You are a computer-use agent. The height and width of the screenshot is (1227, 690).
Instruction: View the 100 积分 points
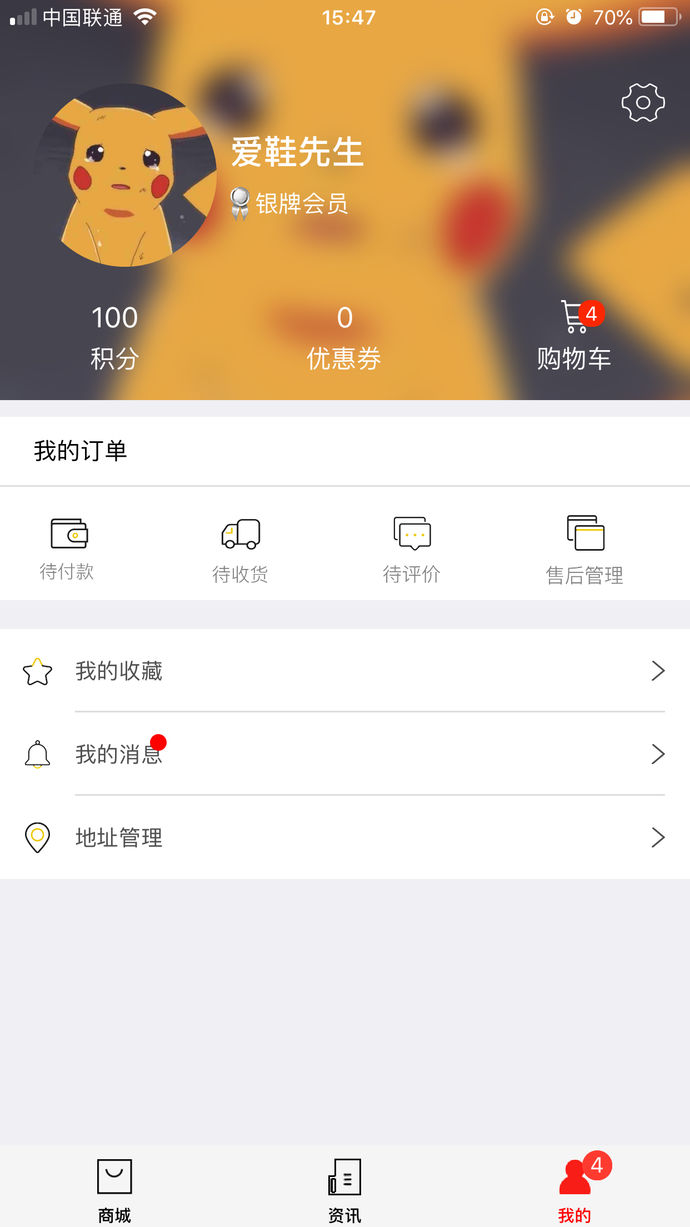coord(115,337)
